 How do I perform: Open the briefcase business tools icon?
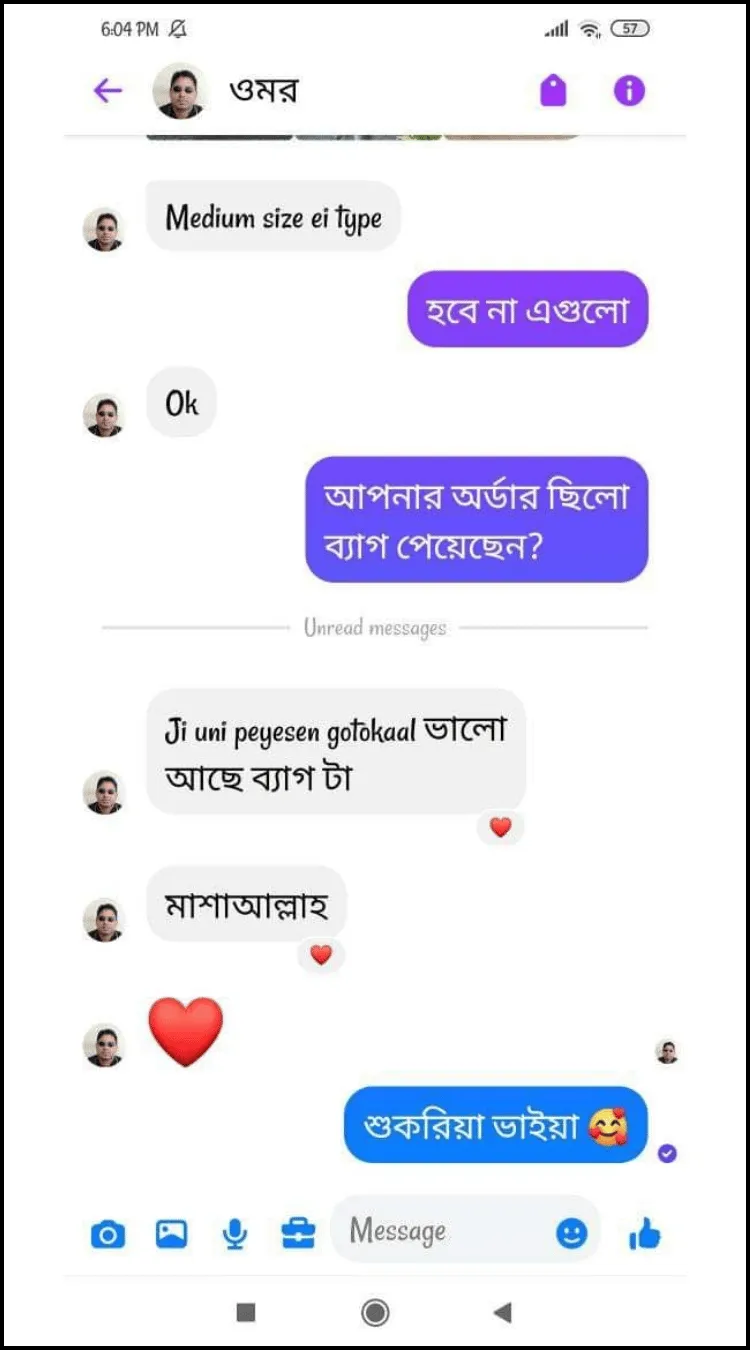click(298, 1236)
